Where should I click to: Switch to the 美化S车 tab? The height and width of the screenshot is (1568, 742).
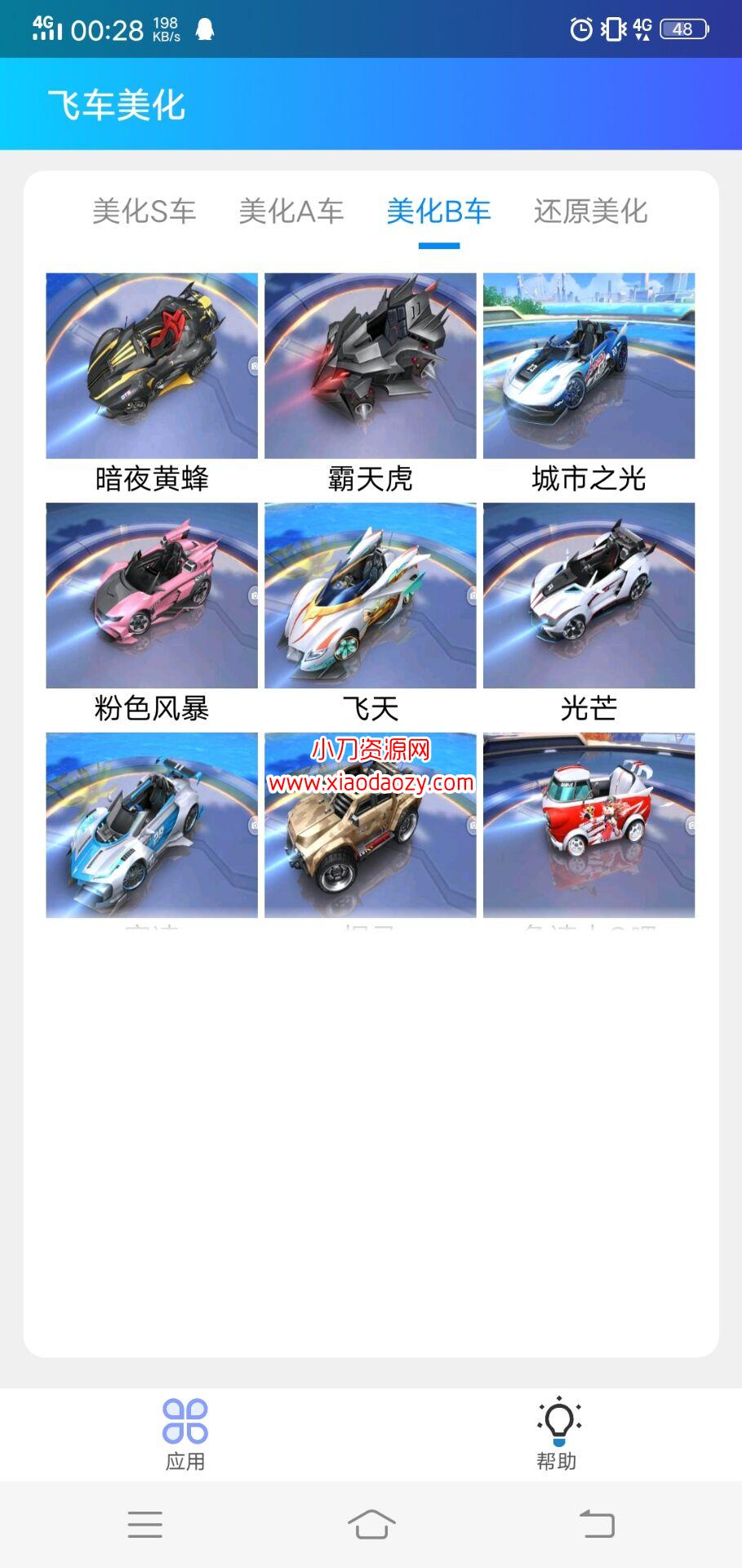point(144,212)
